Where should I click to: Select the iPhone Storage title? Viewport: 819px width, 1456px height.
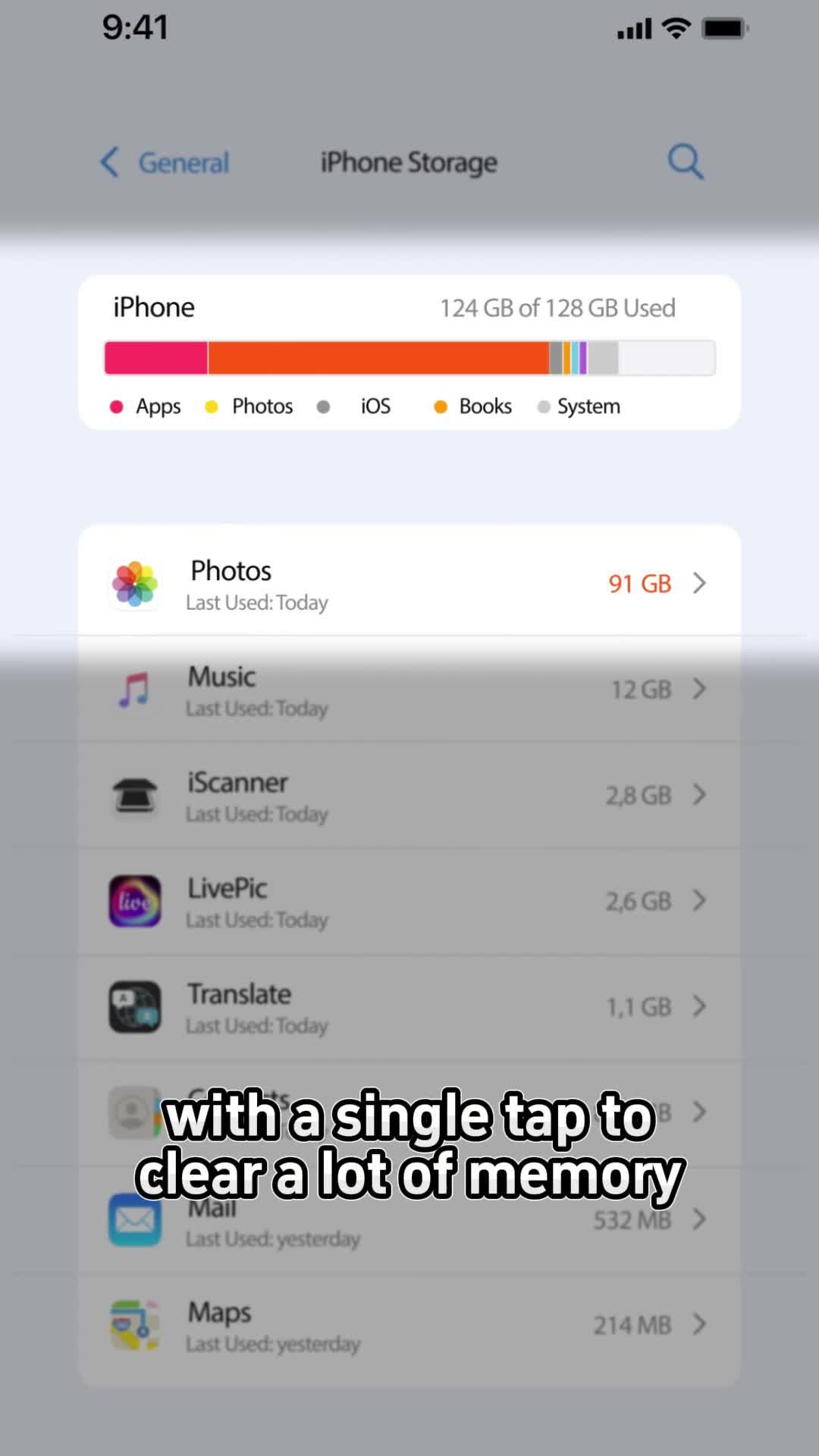[x=409, y=162]
